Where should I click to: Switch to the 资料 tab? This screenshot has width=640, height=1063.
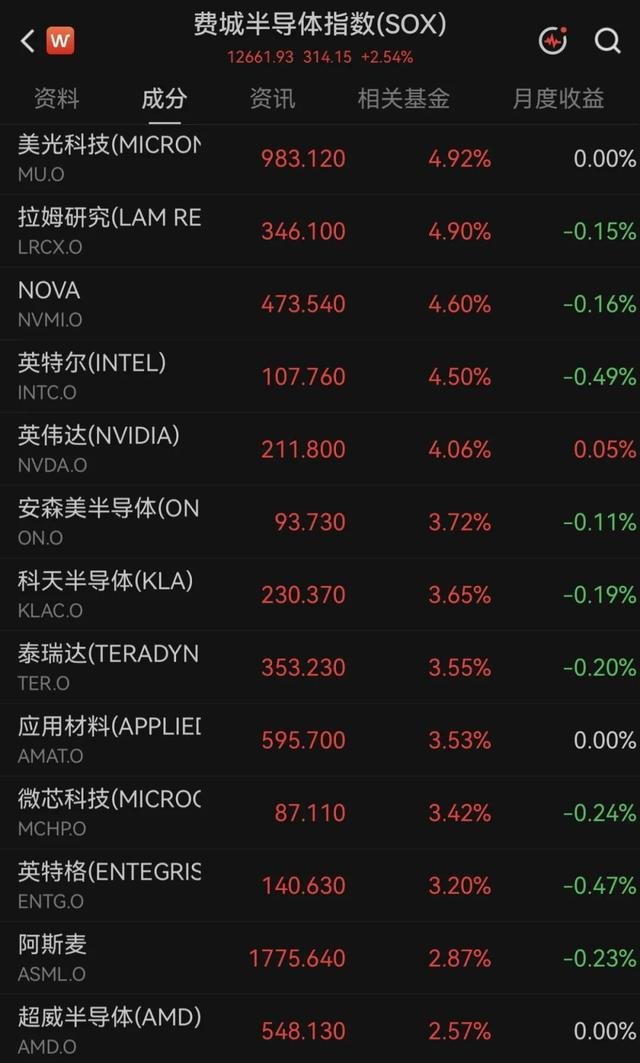[x=57, y=99]
